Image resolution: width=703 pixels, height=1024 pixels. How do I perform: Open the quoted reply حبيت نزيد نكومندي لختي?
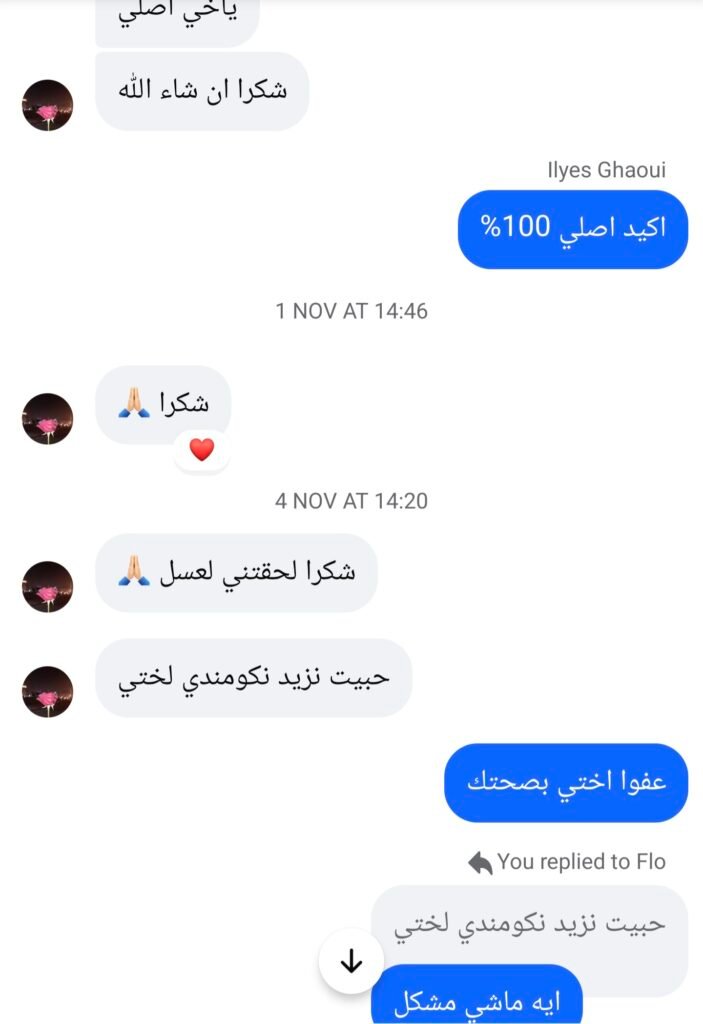point(530,922)
